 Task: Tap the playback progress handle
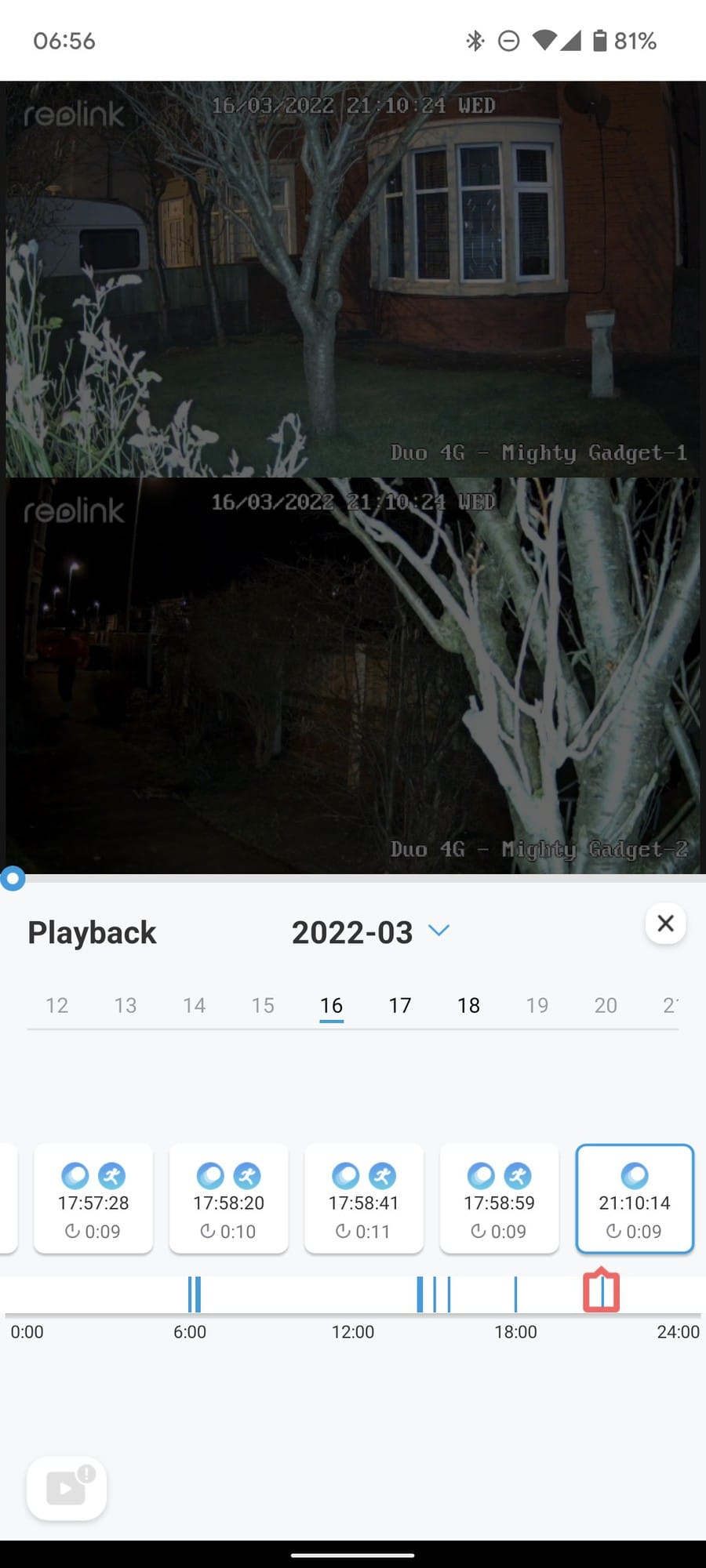tap(12, 879)
